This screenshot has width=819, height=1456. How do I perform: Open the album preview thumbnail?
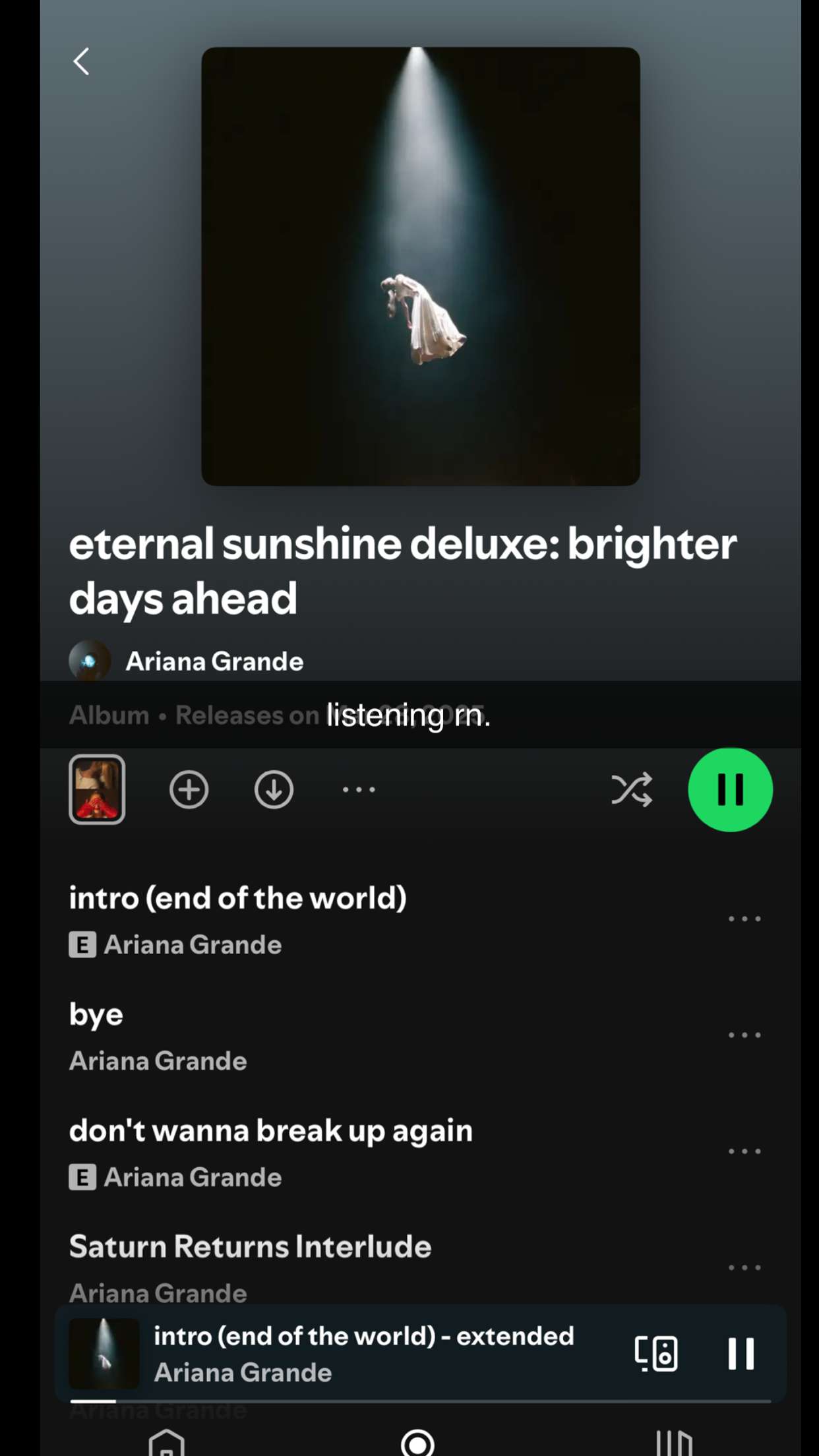97,789
